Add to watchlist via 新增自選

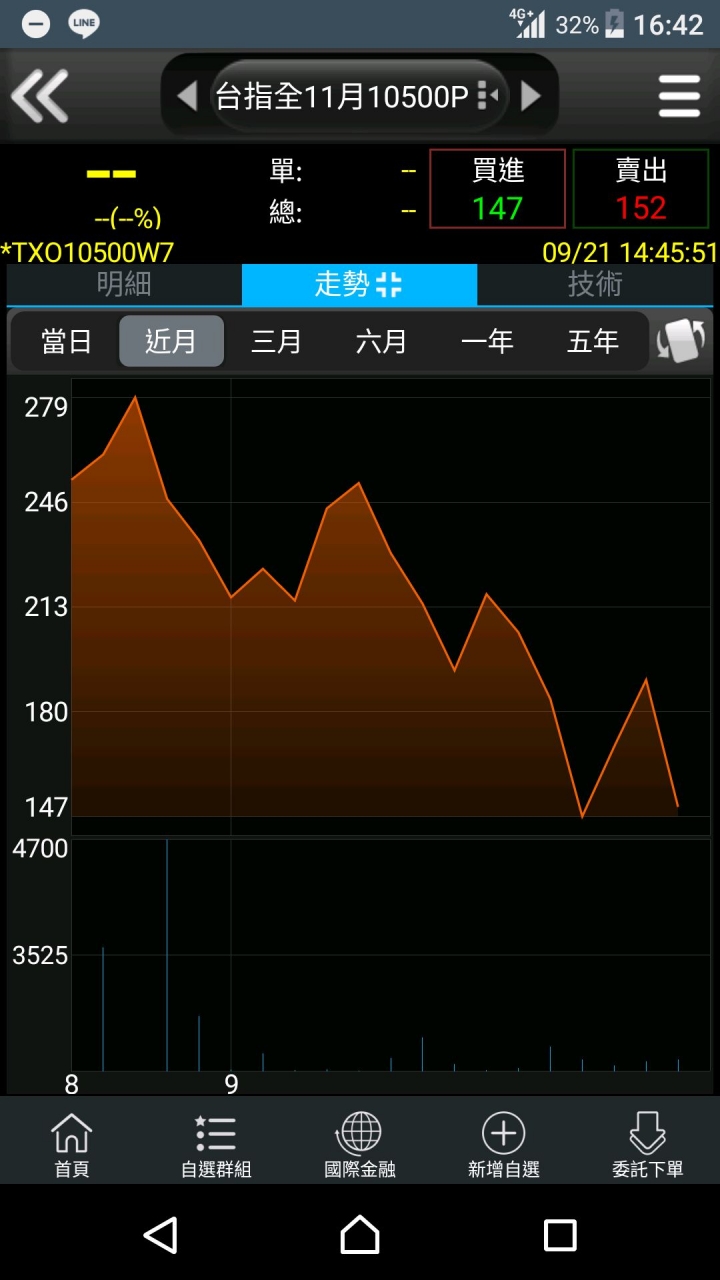point(504,1146)
